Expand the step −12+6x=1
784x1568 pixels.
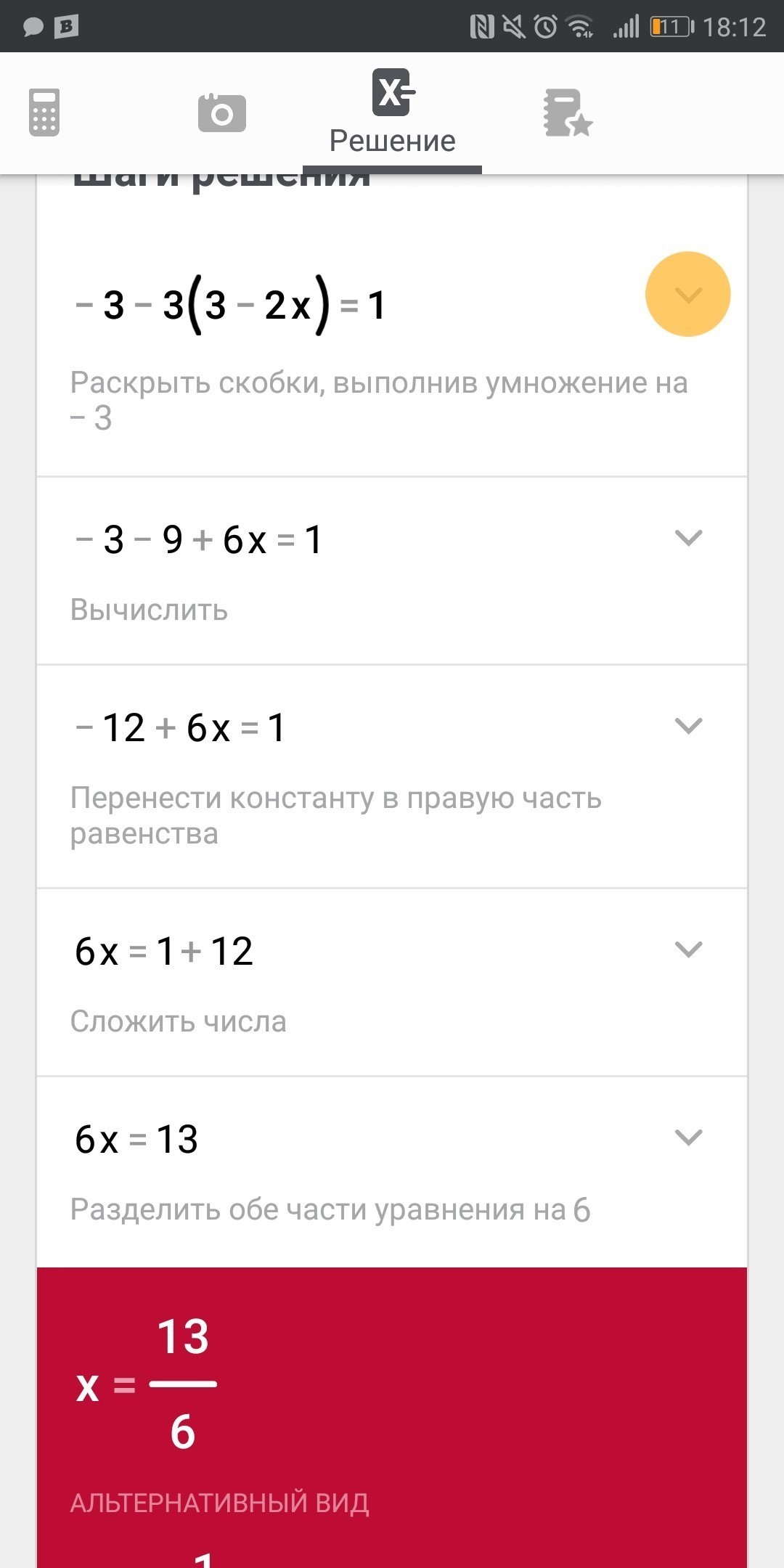687,726
